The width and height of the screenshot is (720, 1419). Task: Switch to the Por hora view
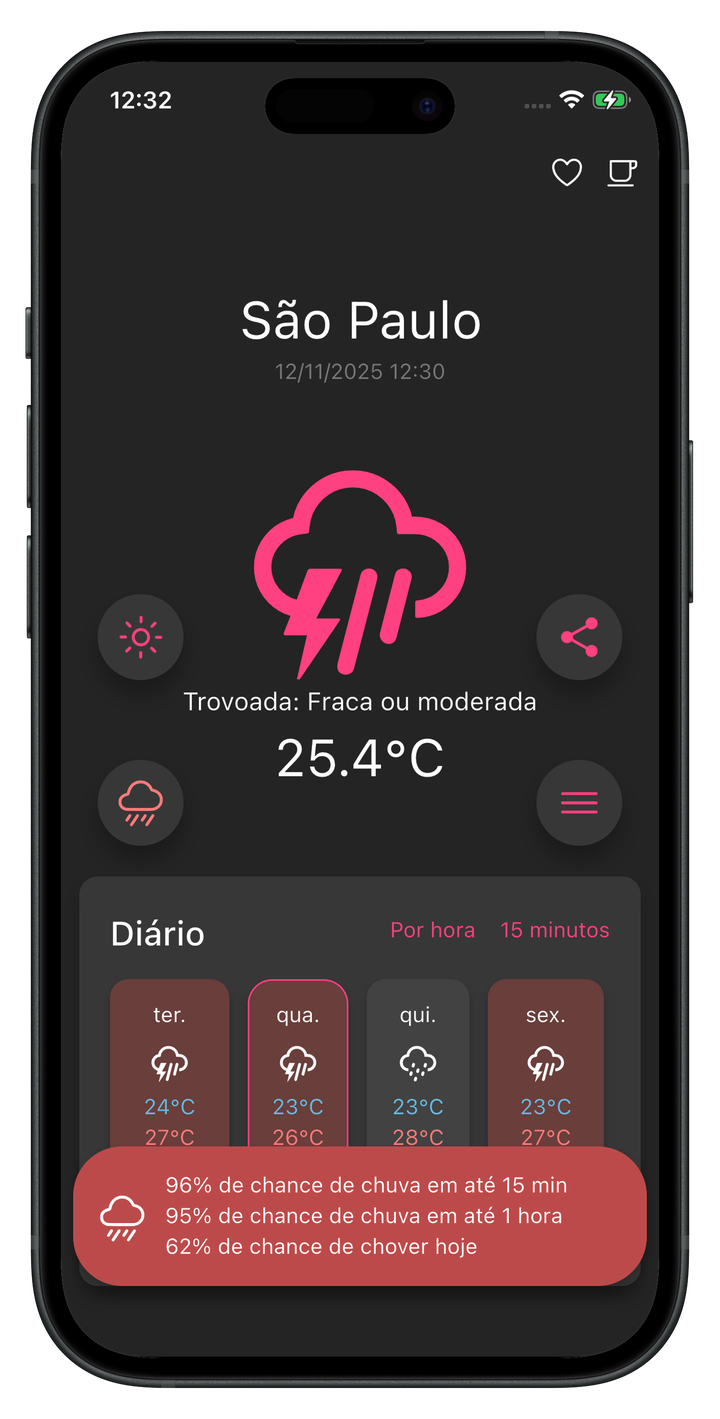point(432,930)
